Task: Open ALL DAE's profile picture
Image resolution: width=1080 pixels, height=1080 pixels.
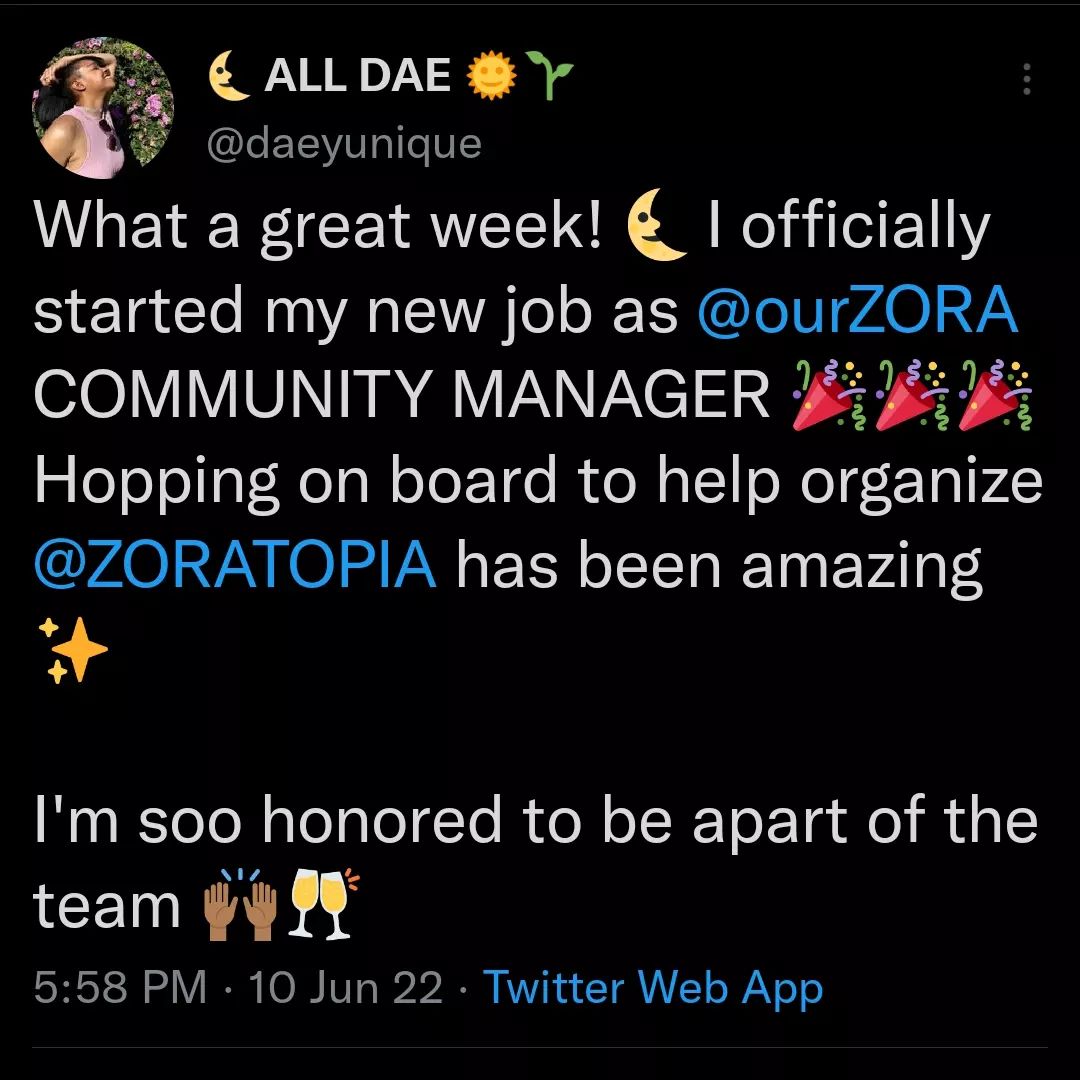Action: (x=103, y=108)
